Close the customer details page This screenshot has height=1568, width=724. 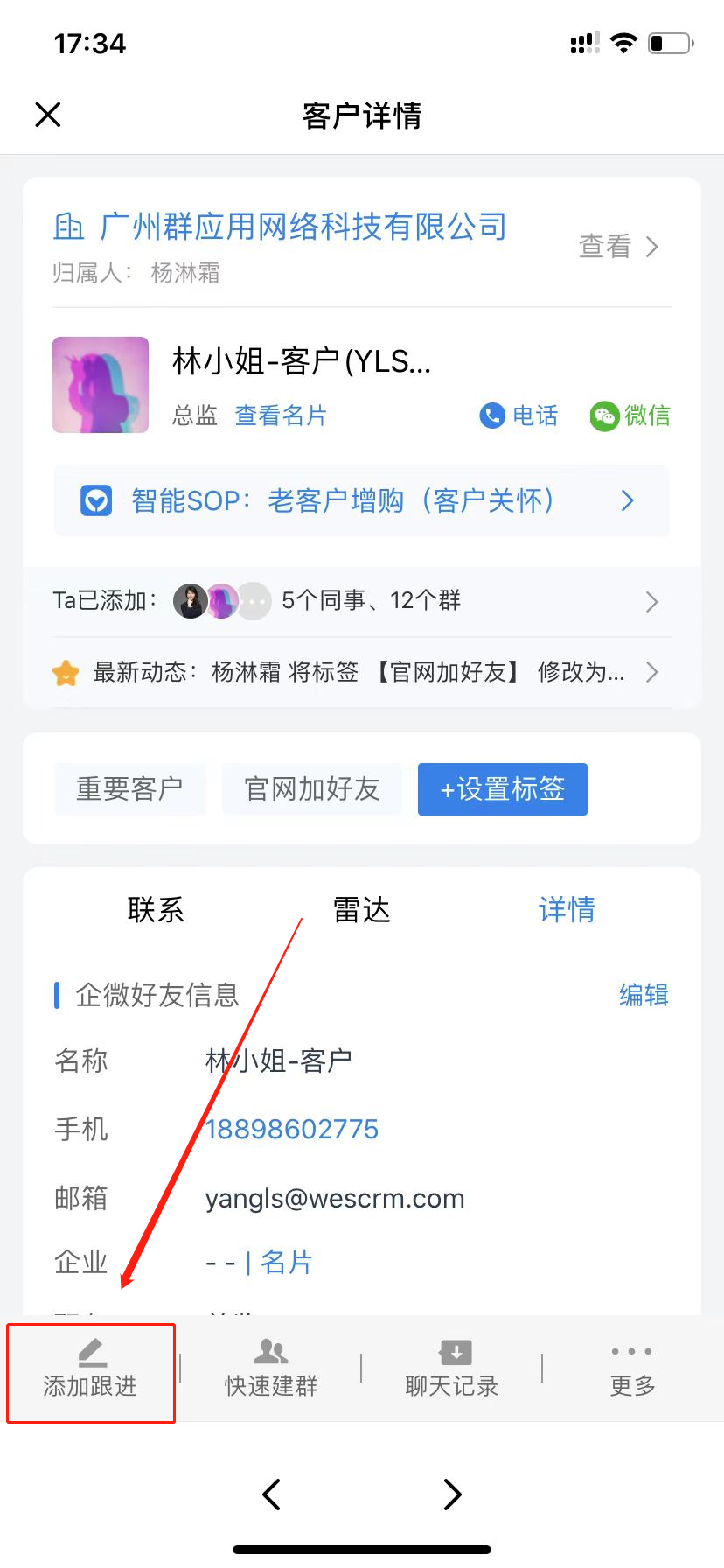48,115
